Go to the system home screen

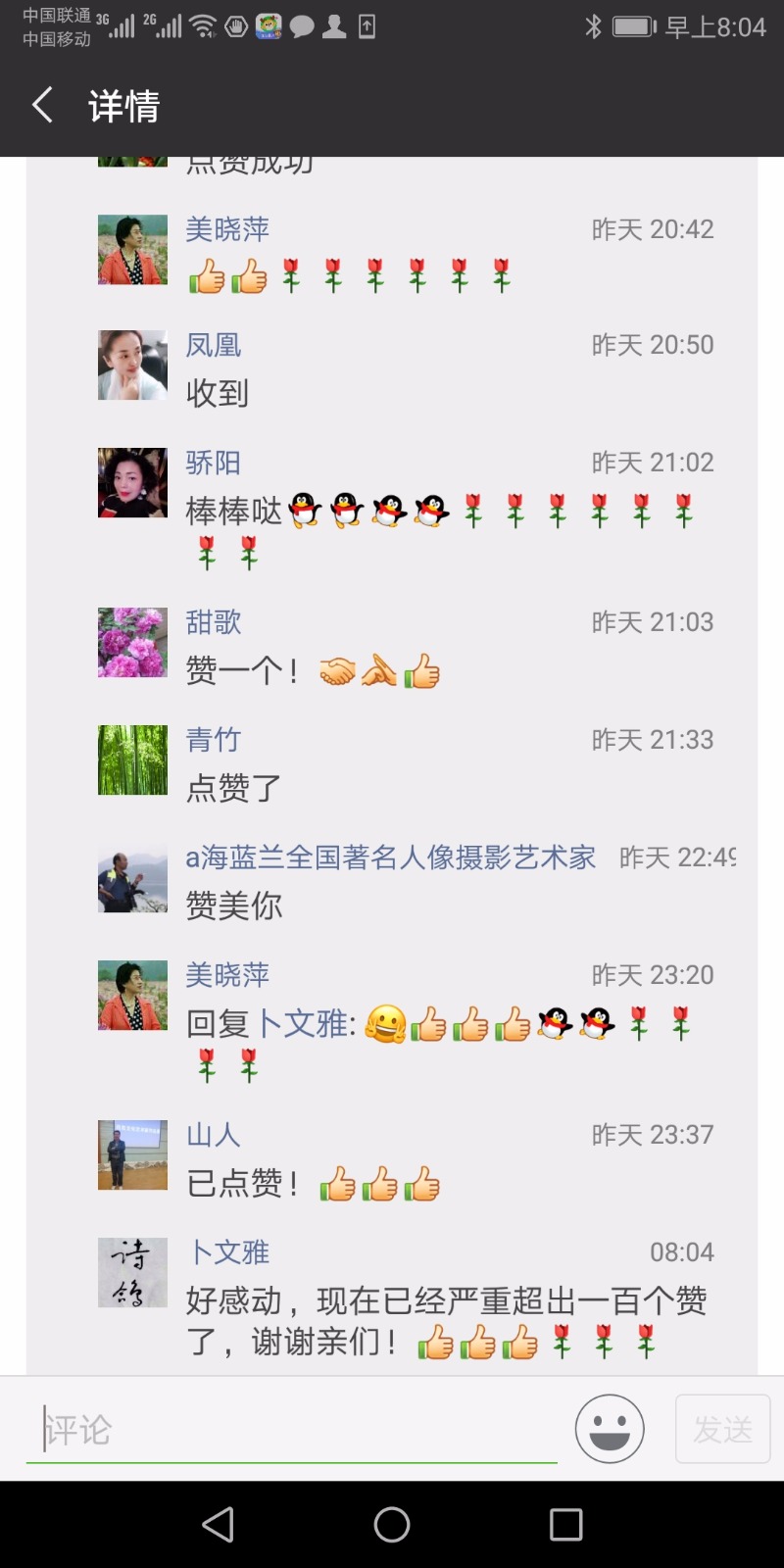pyautogui.click(x=392, y=1524)
